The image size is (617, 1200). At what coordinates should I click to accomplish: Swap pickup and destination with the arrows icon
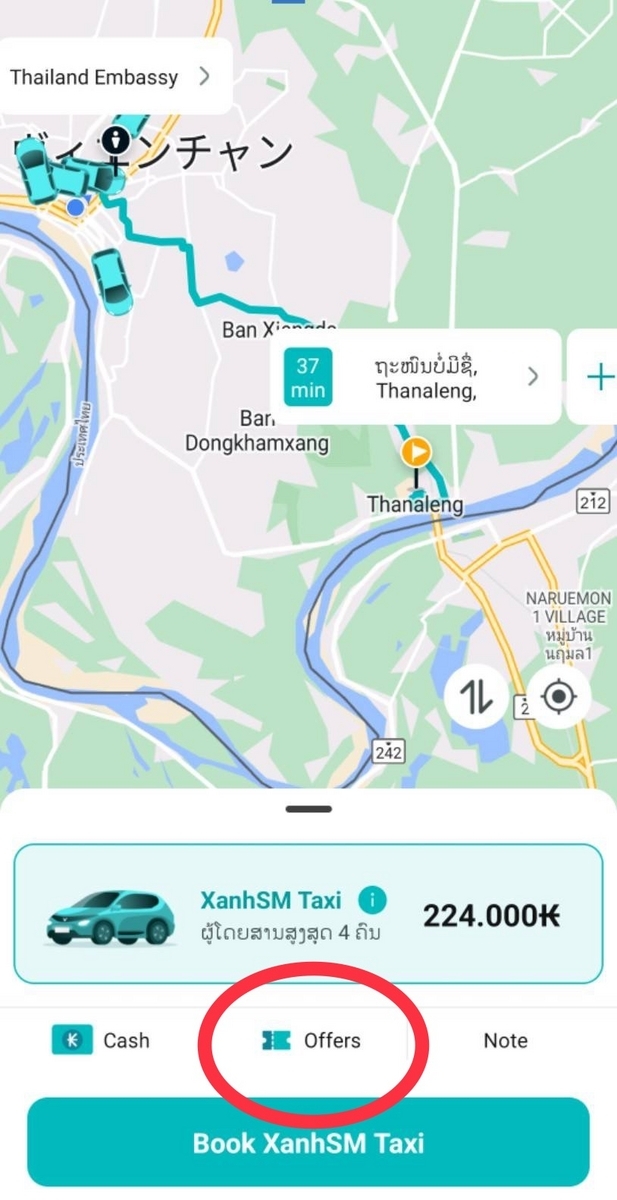pyautogui.click(x=475, y=696)
